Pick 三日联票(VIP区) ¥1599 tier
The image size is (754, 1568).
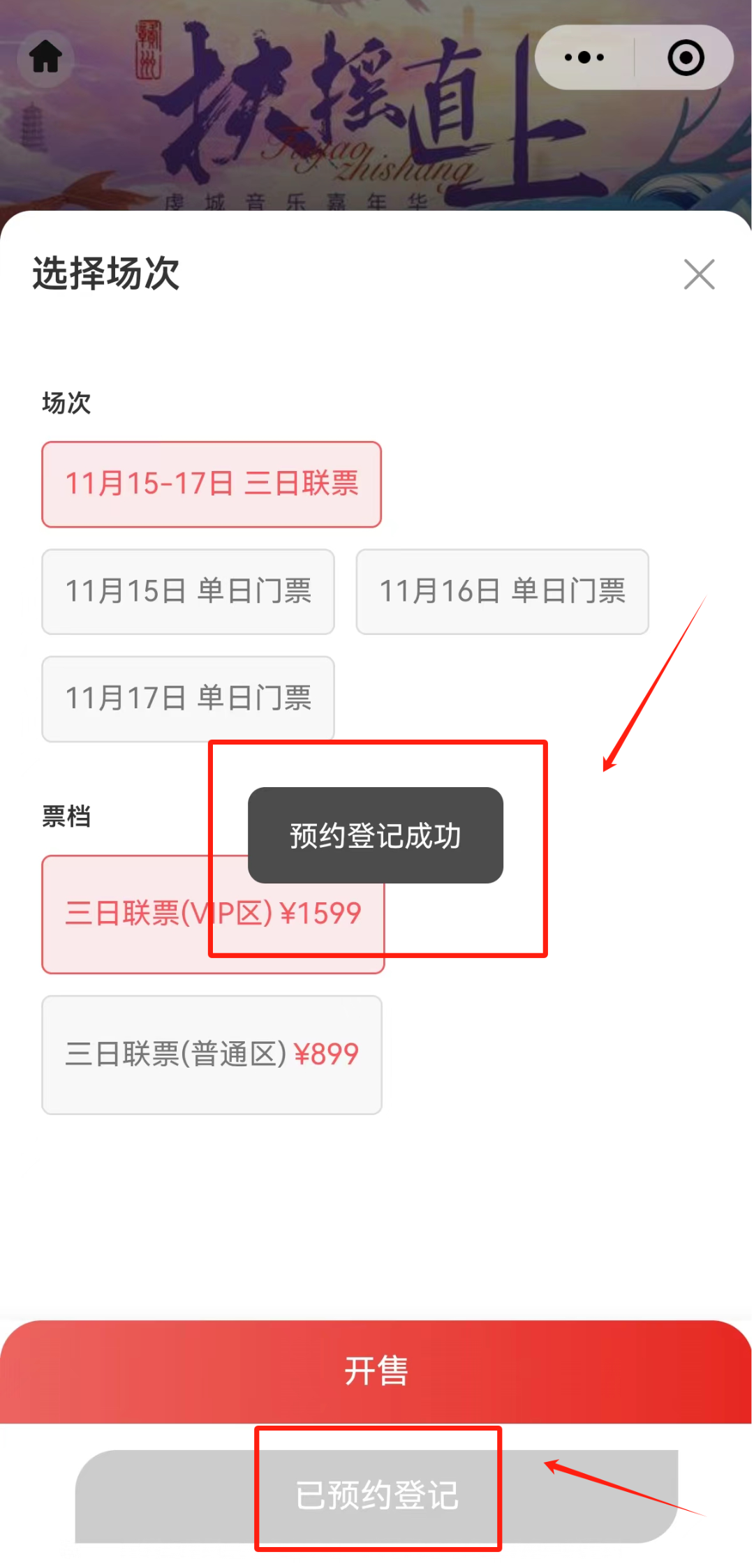pos(213,914)
